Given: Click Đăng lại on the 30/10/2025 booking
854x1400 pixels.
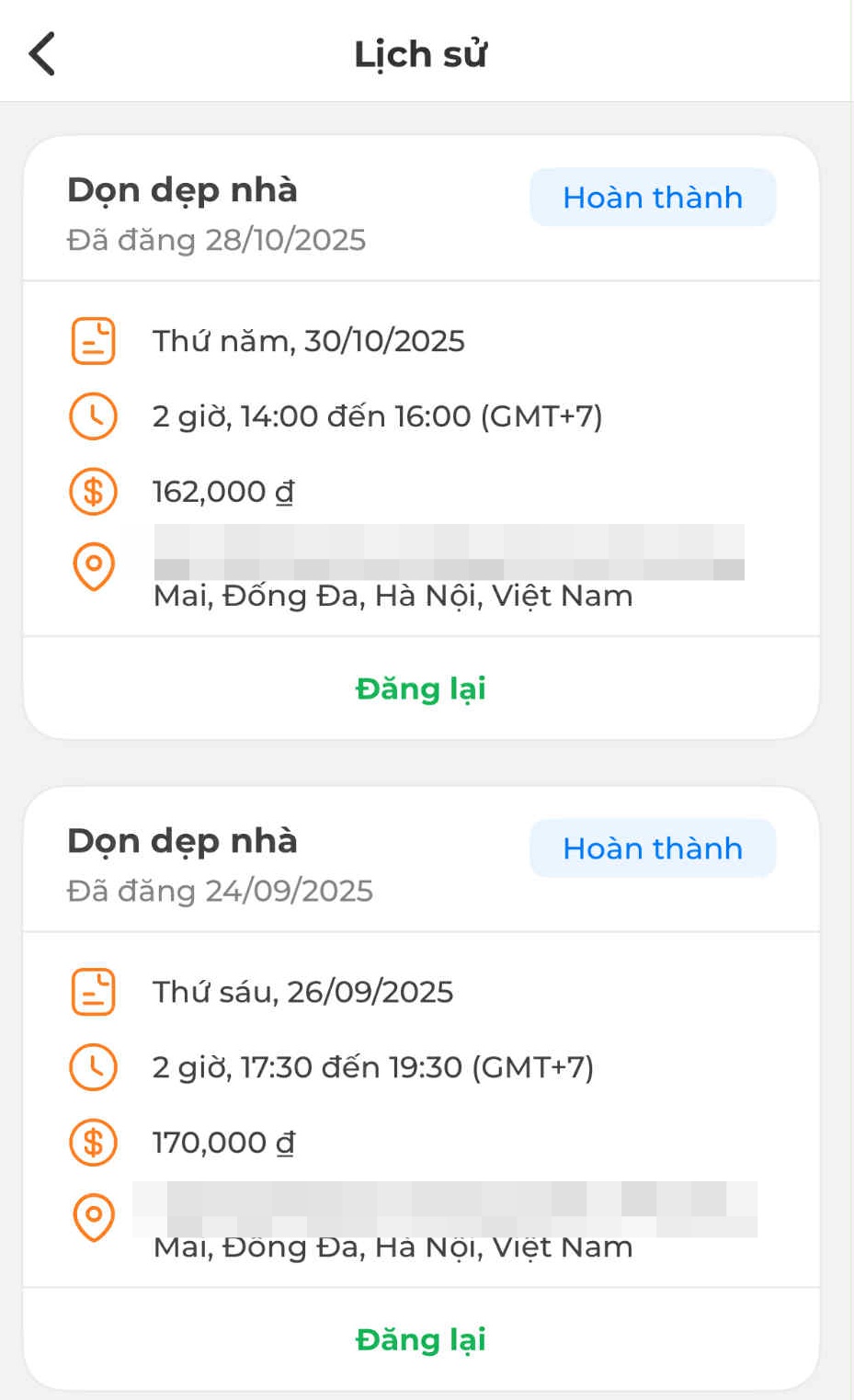Looking at the screenshot, I should point(422,689).
